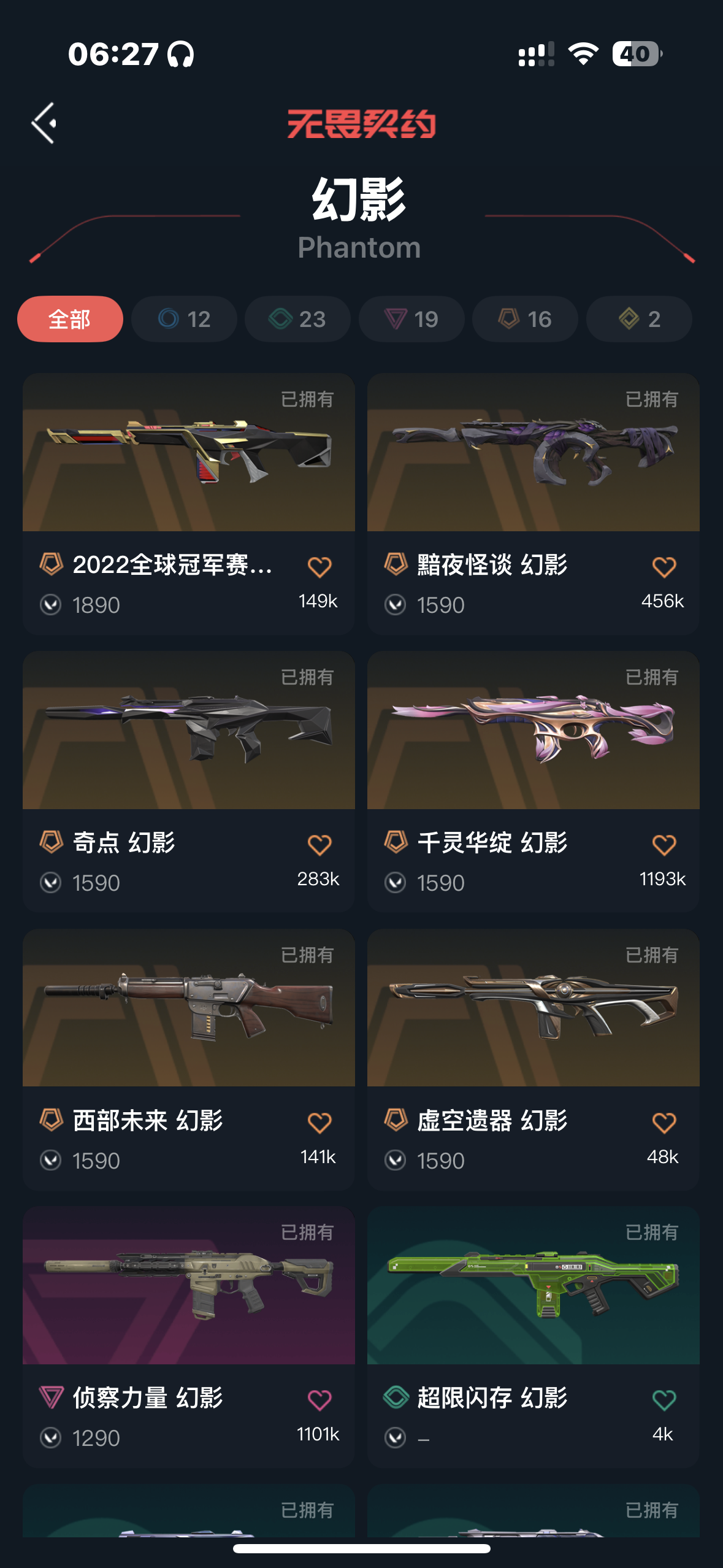The width and height of the screenshot is (723, 1568).
Task: Like the 2022全球冠军赛 skin
Action: [319, 567]
